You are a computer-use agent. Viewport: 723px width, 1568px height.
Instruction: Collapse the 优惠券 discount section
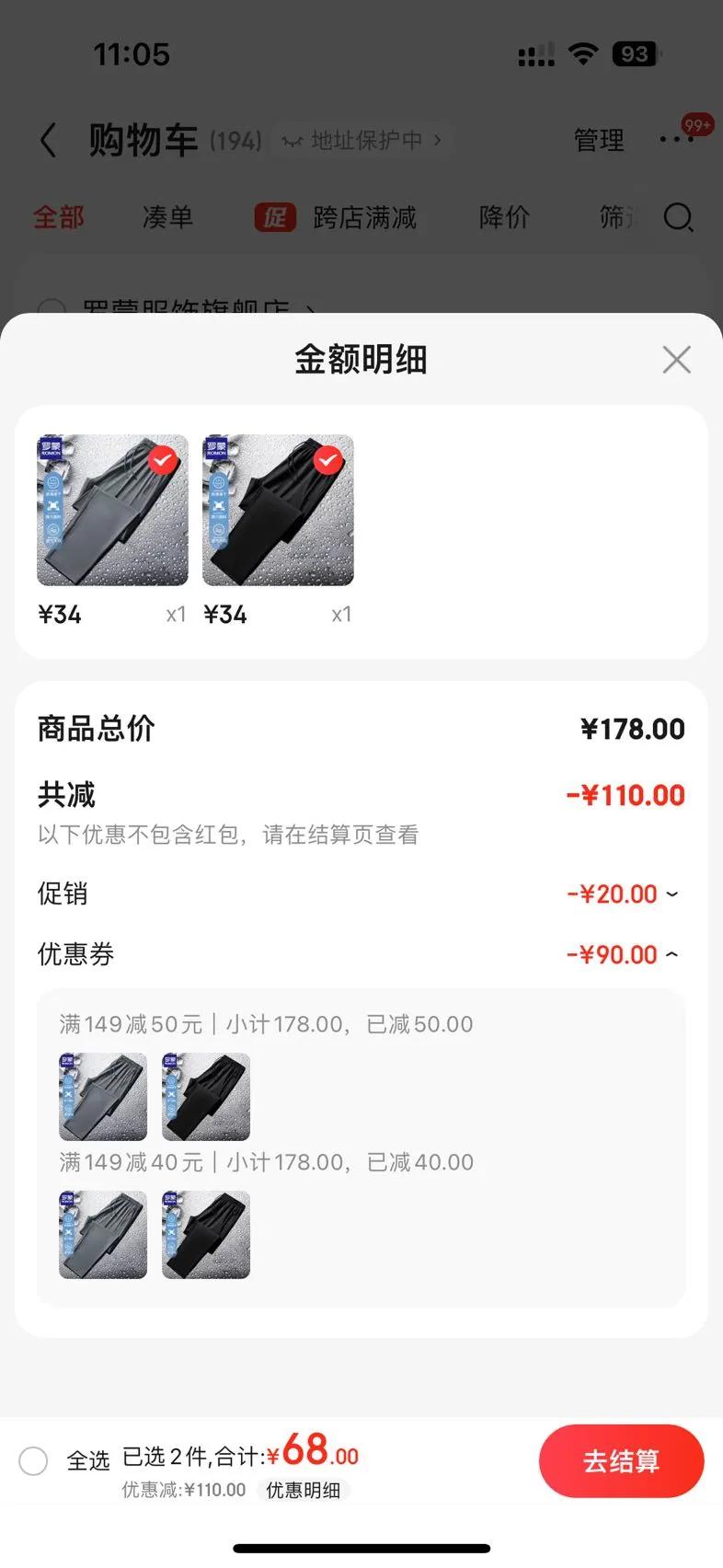(x=671, y=954)
